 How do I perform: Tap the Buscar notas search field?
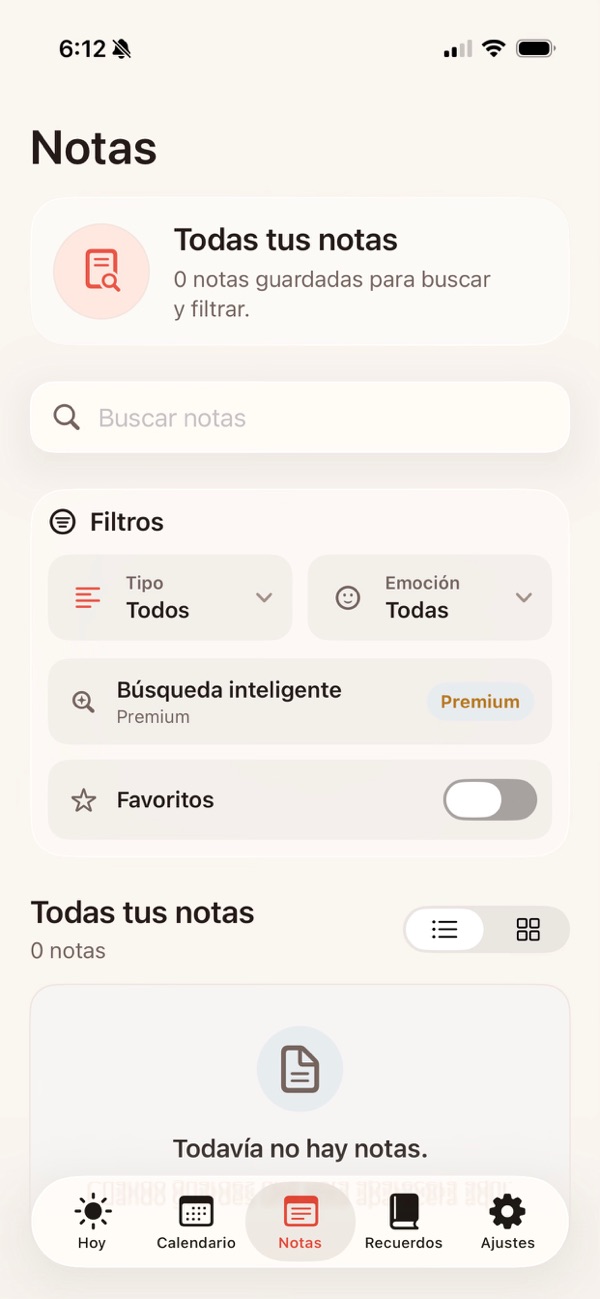point(300,417)
